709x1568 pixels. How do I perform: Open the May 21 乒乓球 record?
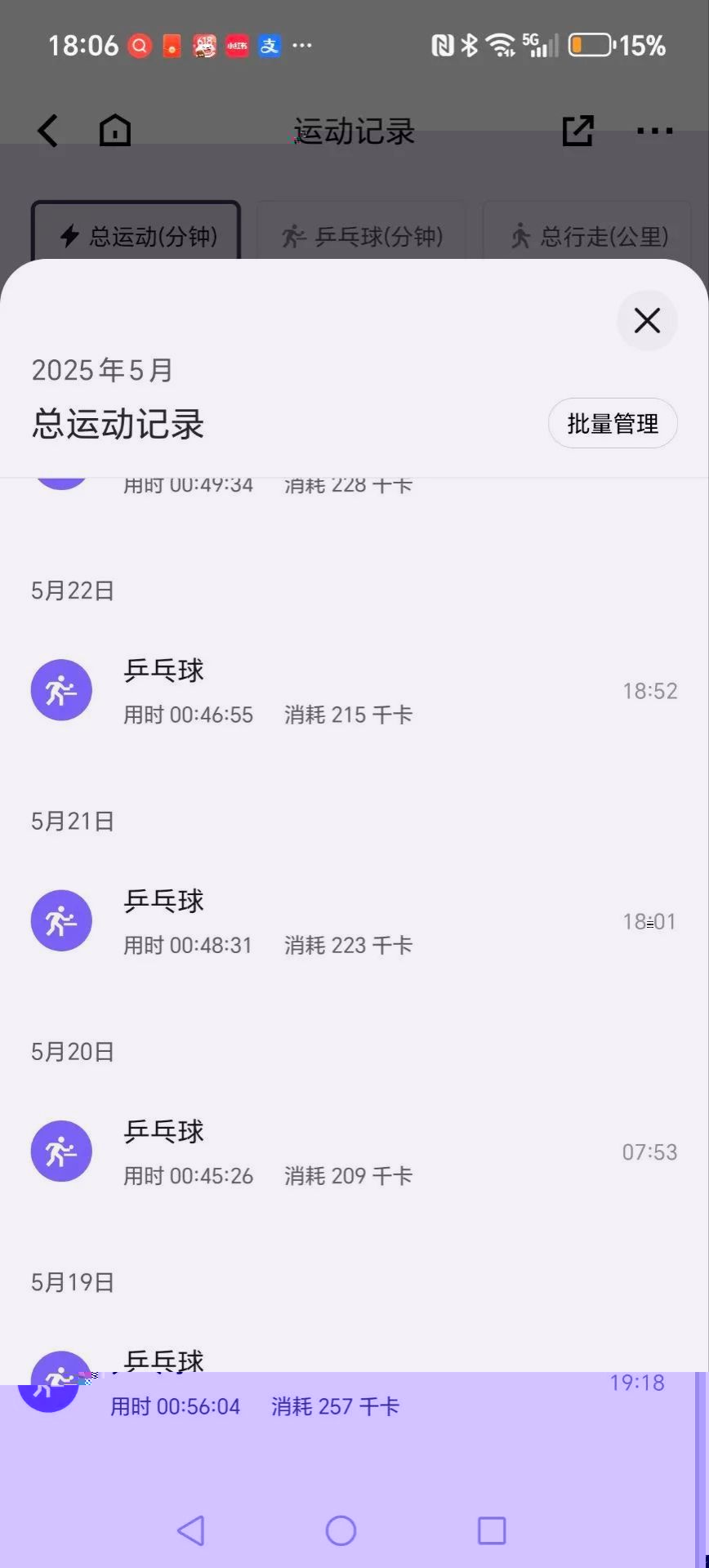click(x=354, y=921)
